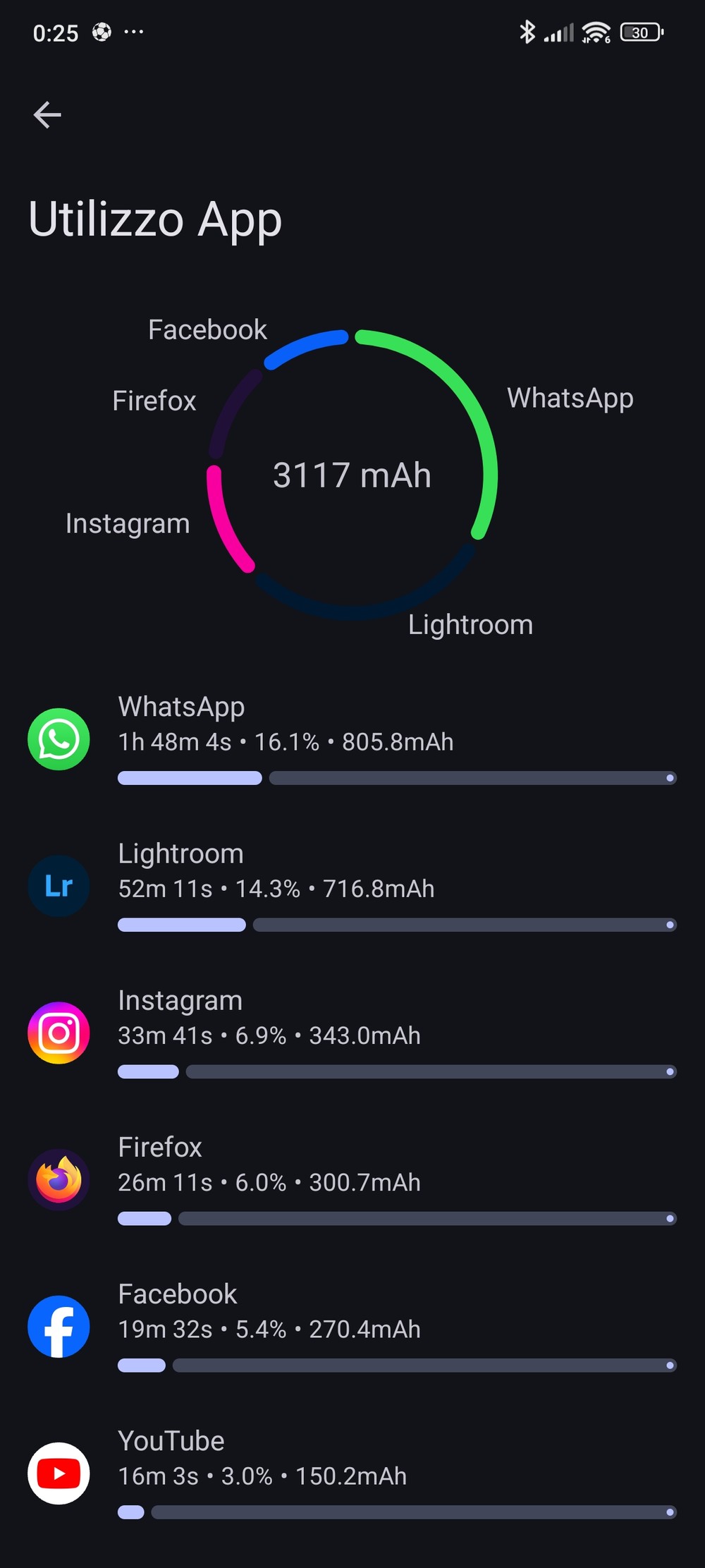The image size is (705, 1568).
Task: Select the Firefox usage row
Action: coord(352,1179)
